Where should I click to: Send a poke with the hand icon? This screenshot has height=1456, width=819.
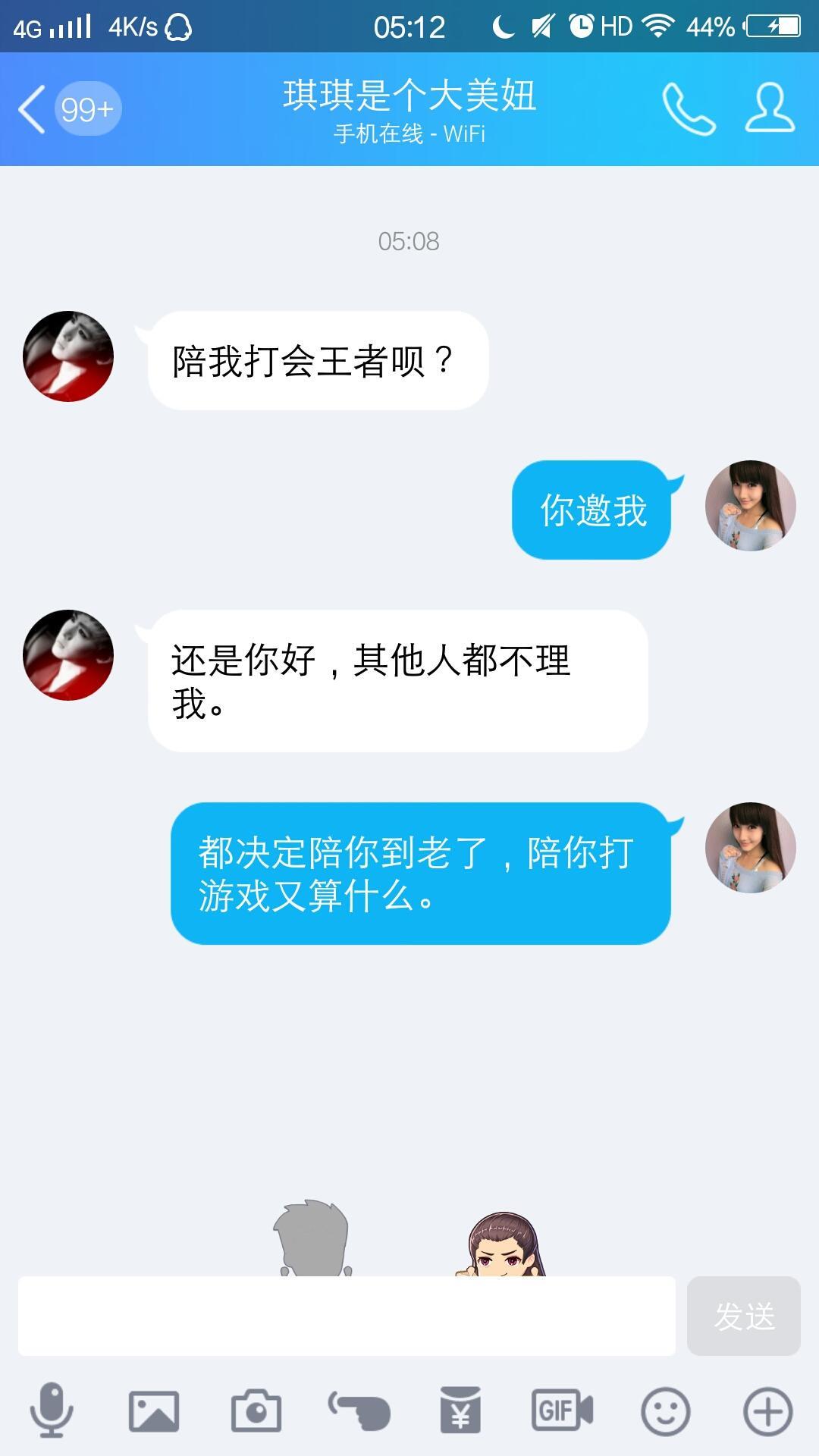click(359, 1410)
